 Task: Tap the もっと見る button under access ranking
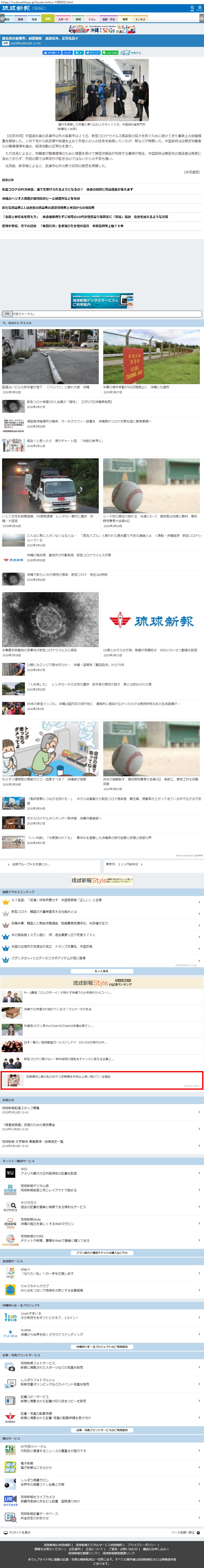tap(102, 971)
